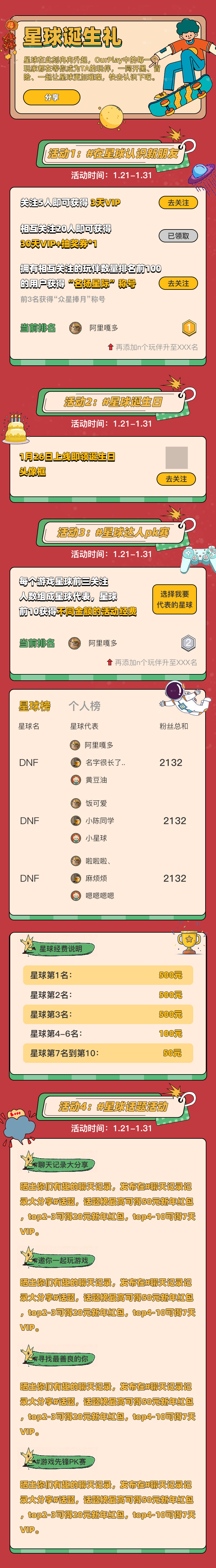
Task: Select the 星球榜 tab
Action: 35,706
